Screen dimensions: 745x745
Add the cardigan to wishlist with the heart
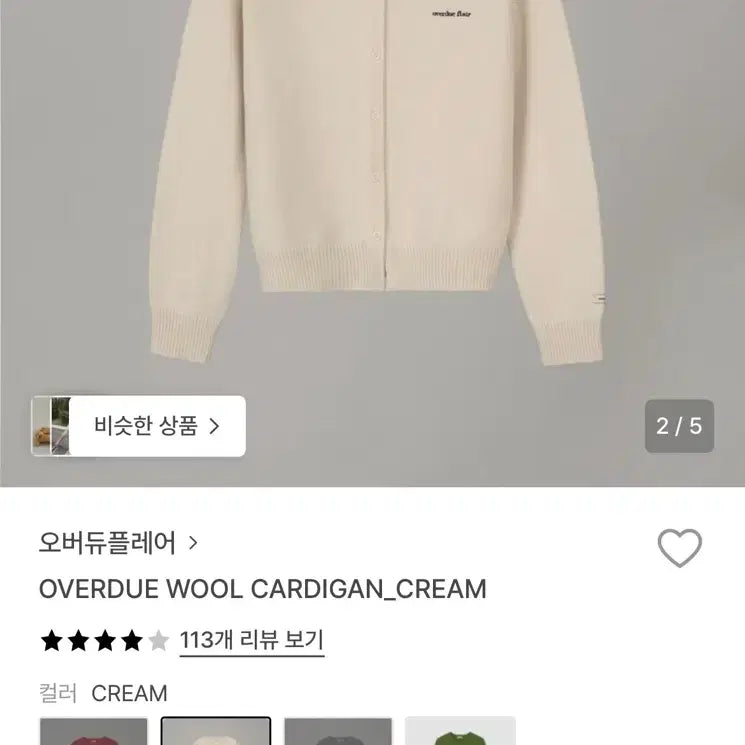point(679,548)
